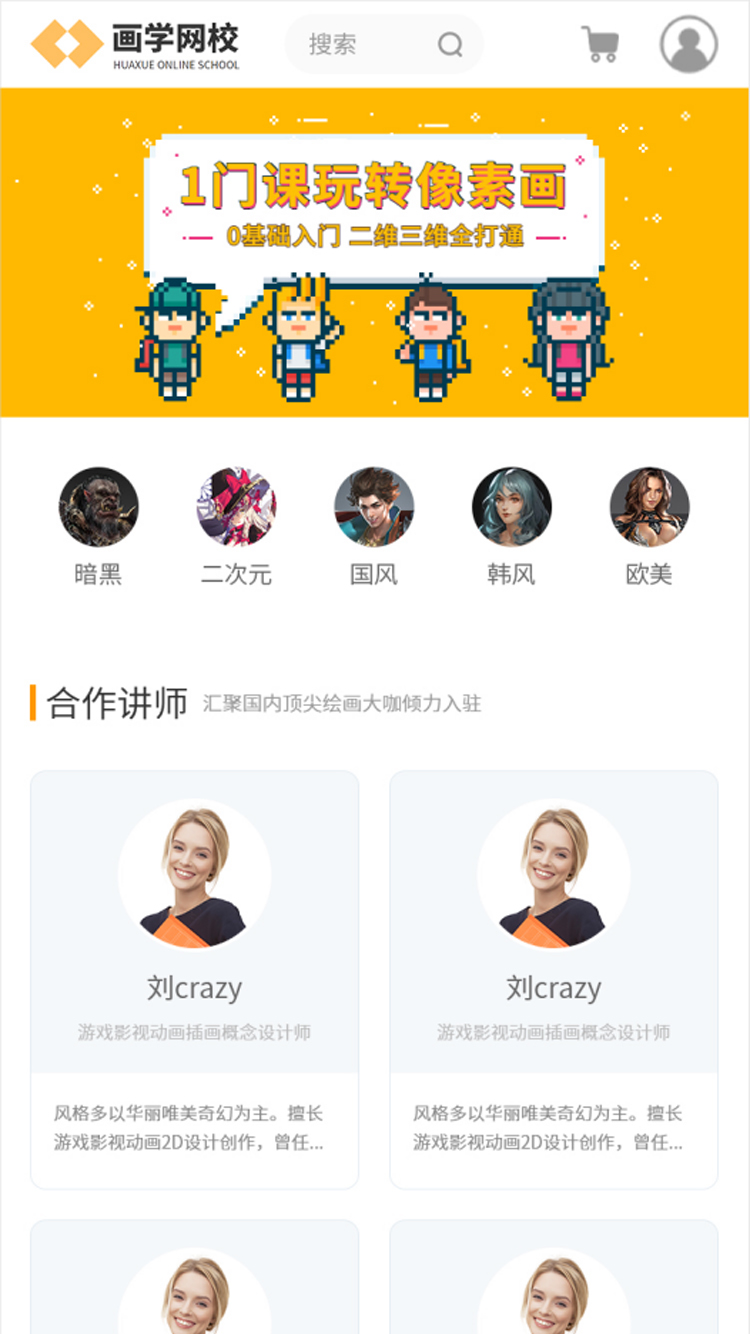
Task: Open the shopping cart
Action: point(600,44)
